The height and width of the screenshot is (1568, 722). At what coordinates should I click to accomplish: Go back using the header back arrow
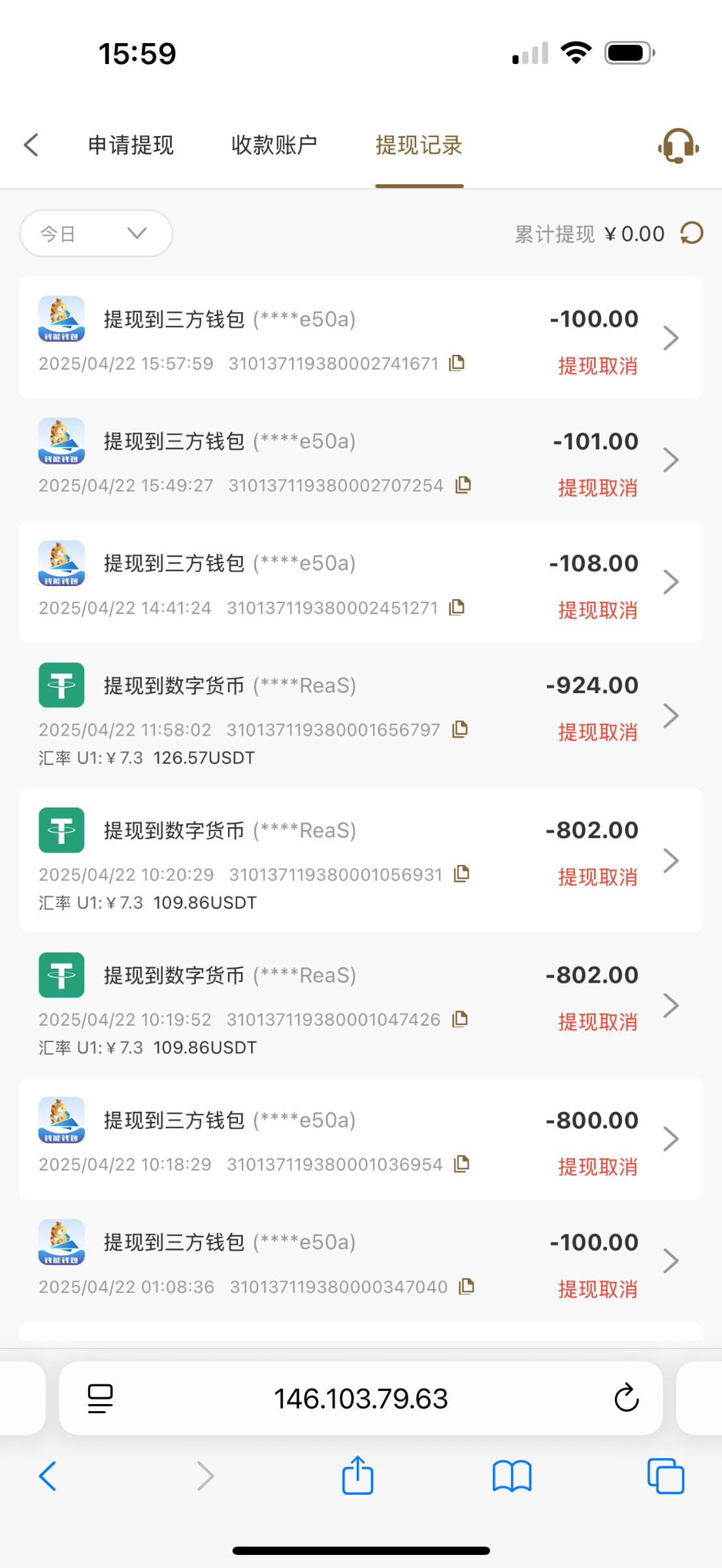(31, 145)
